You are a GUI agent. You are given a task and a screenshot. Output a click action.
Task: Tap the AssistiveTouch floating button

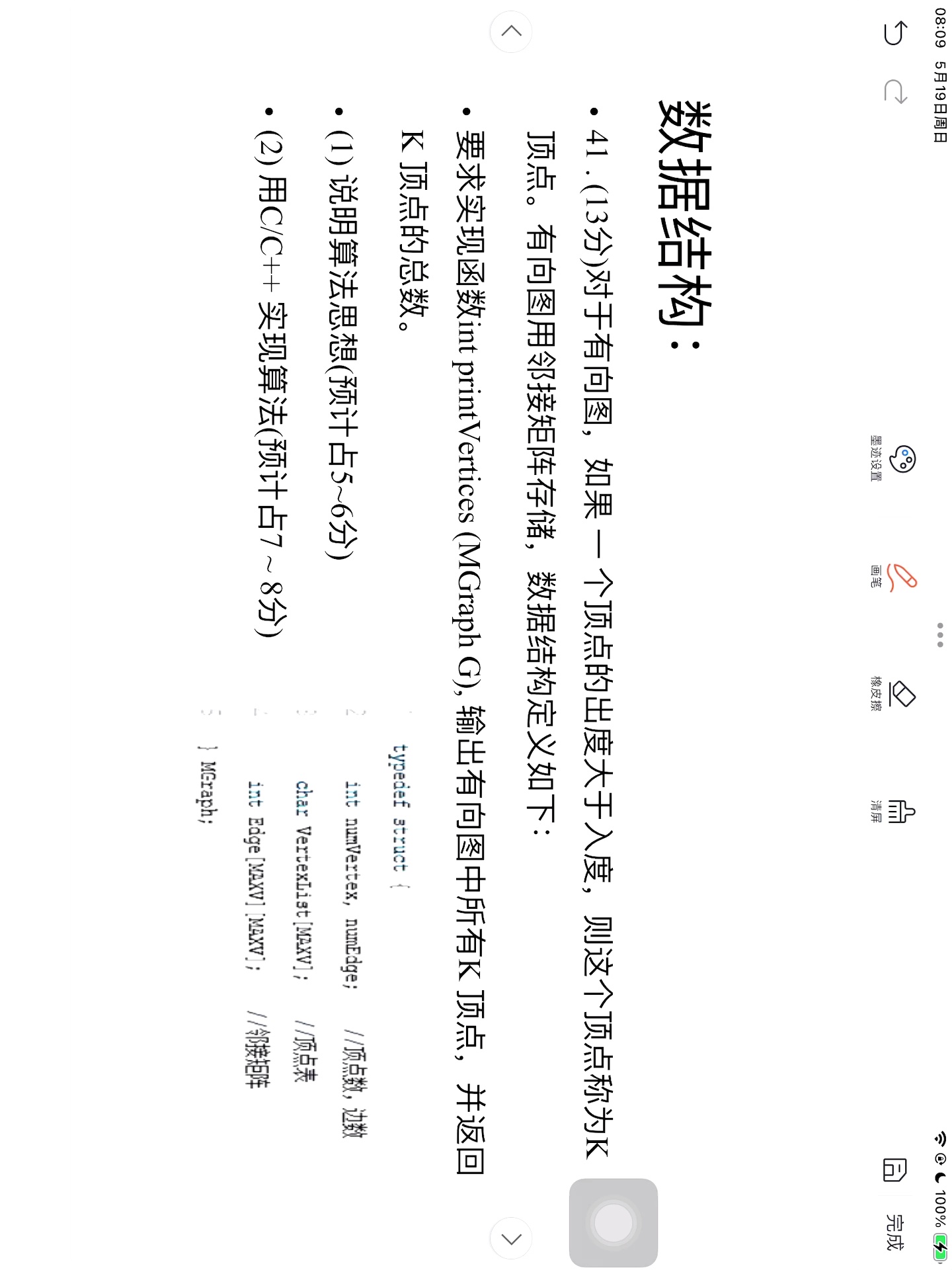[x=613, y=1222]
